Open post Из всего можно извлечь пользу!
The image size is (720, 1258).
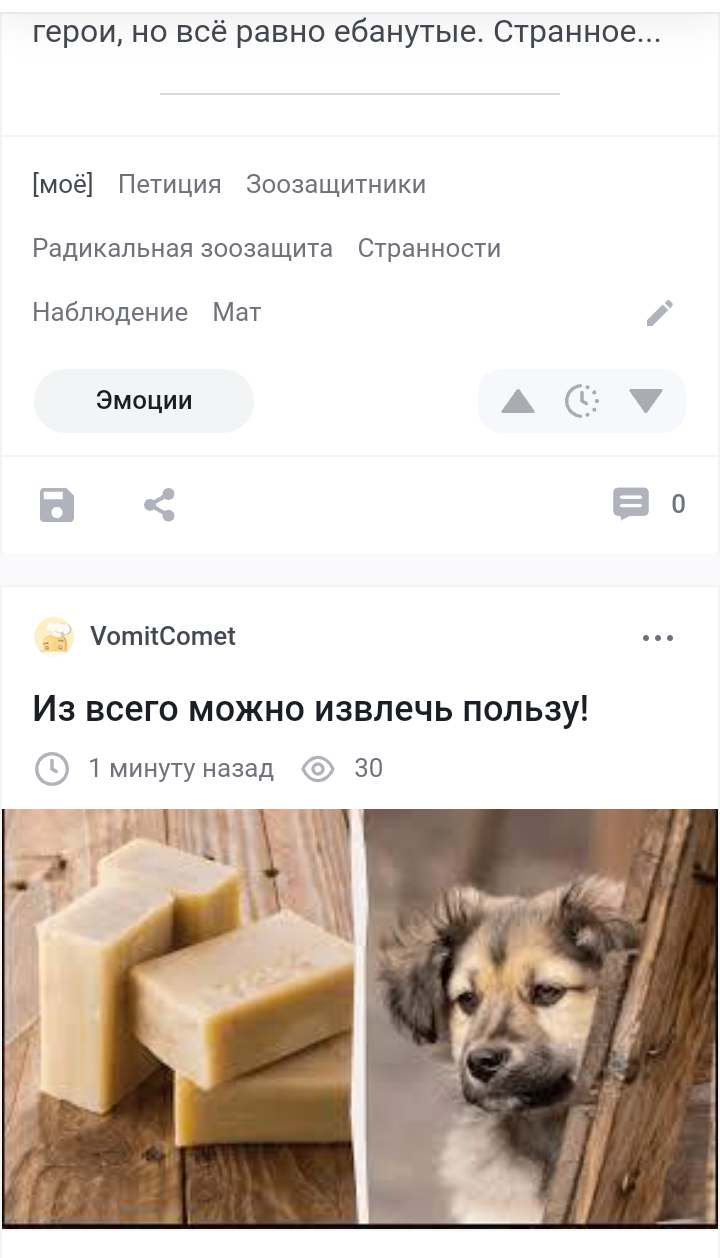(311, 709)
